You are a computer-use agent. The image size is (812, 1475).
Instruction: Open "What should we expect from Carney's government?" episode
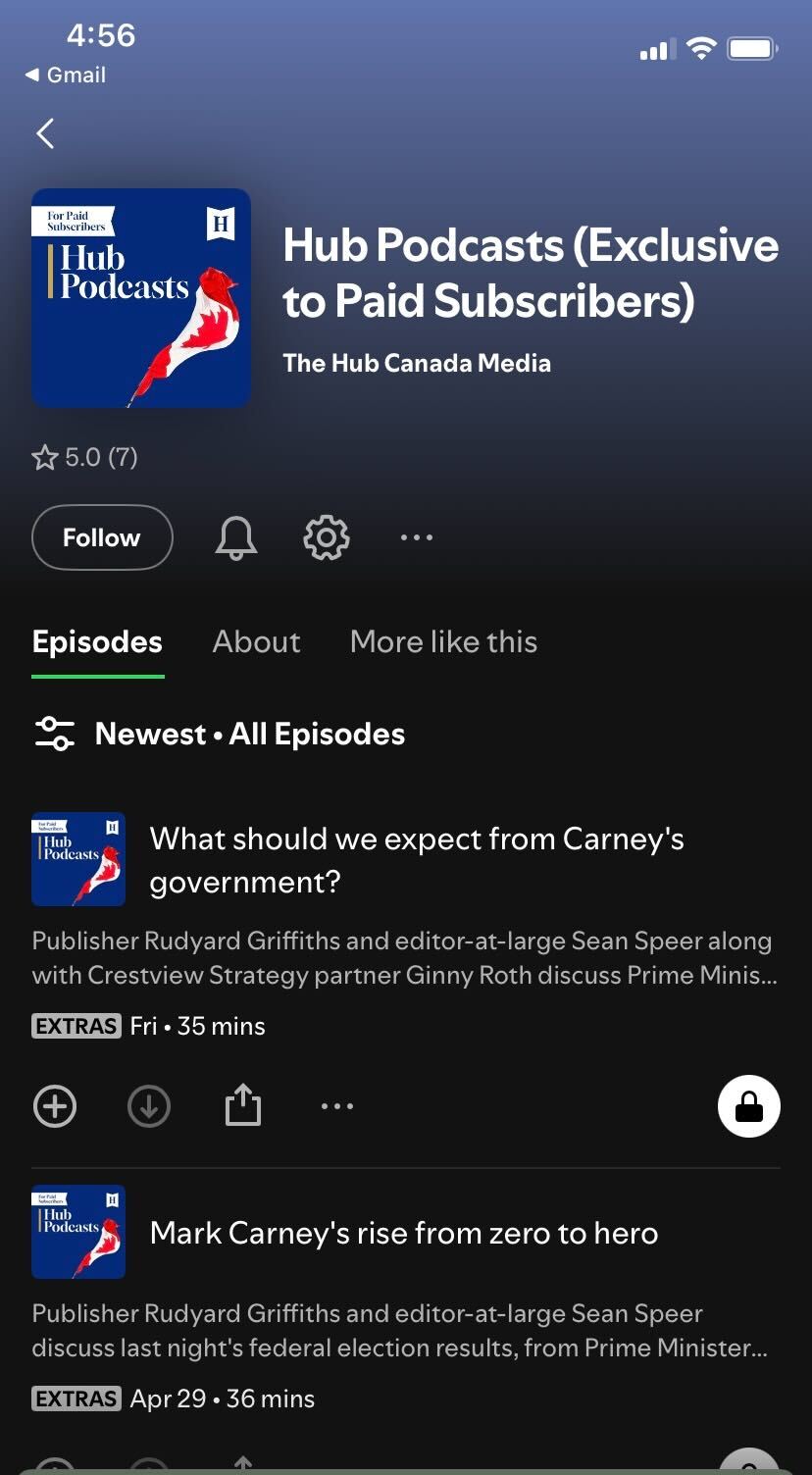tap(417, 860)
